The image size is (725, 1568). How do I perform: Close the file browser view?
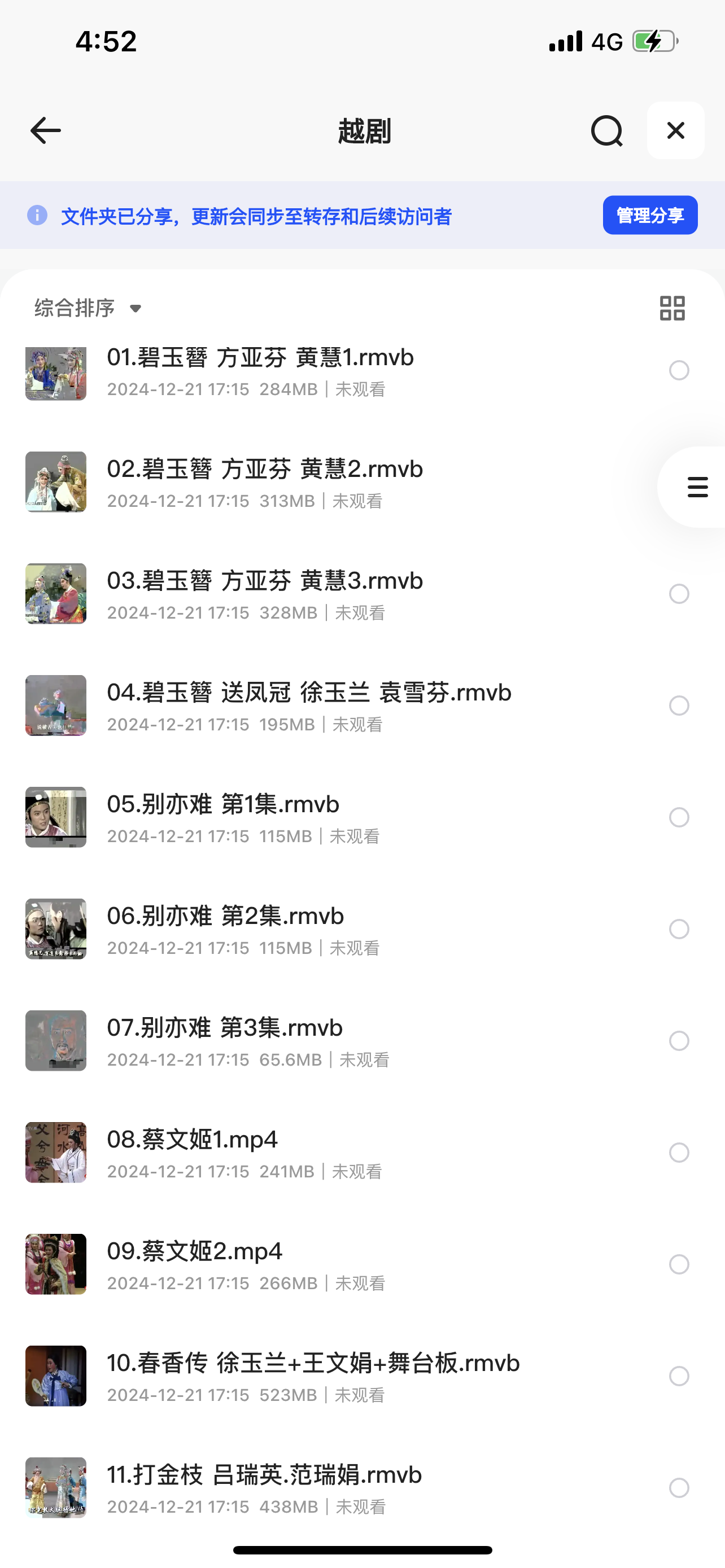(675, 130)
